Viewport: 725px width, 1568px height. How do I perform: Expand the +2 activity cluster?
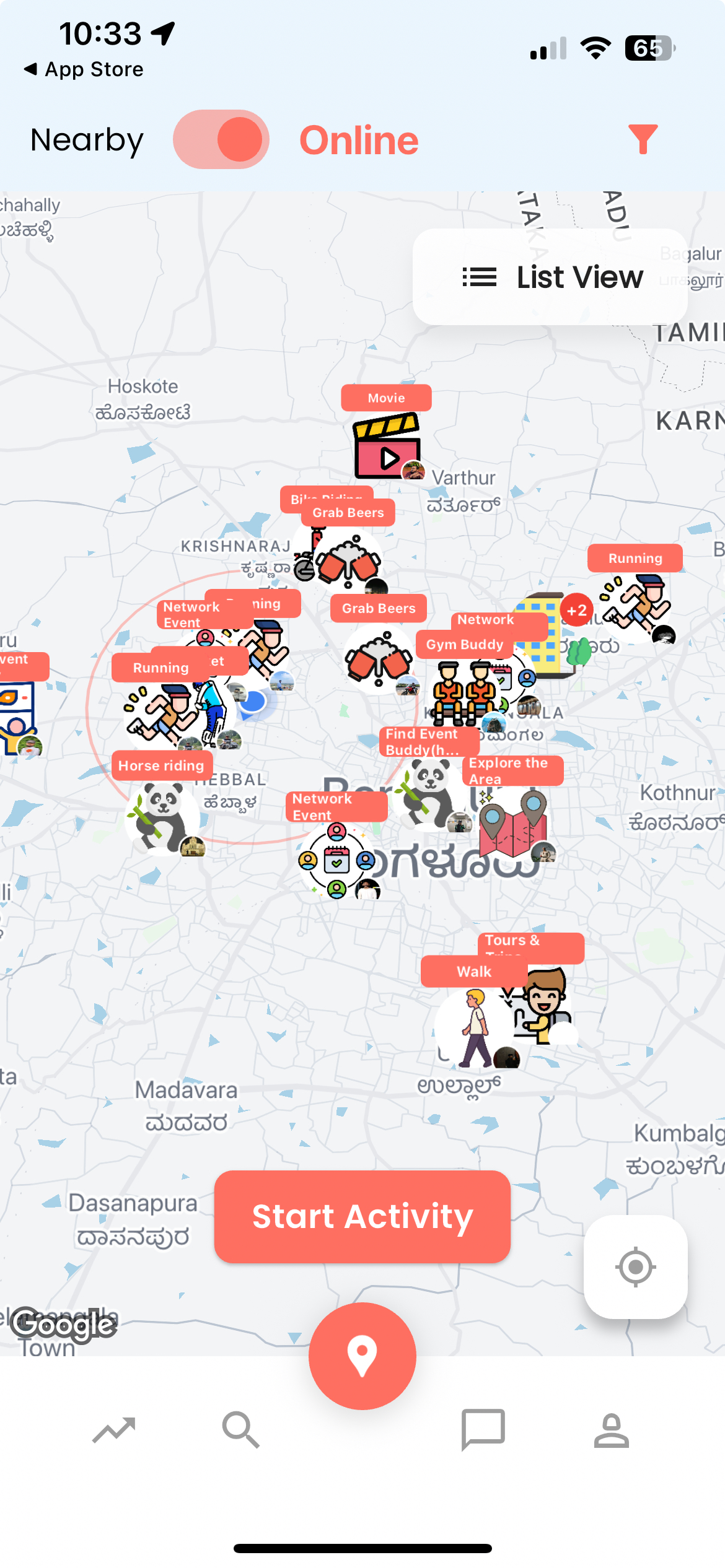576,610
